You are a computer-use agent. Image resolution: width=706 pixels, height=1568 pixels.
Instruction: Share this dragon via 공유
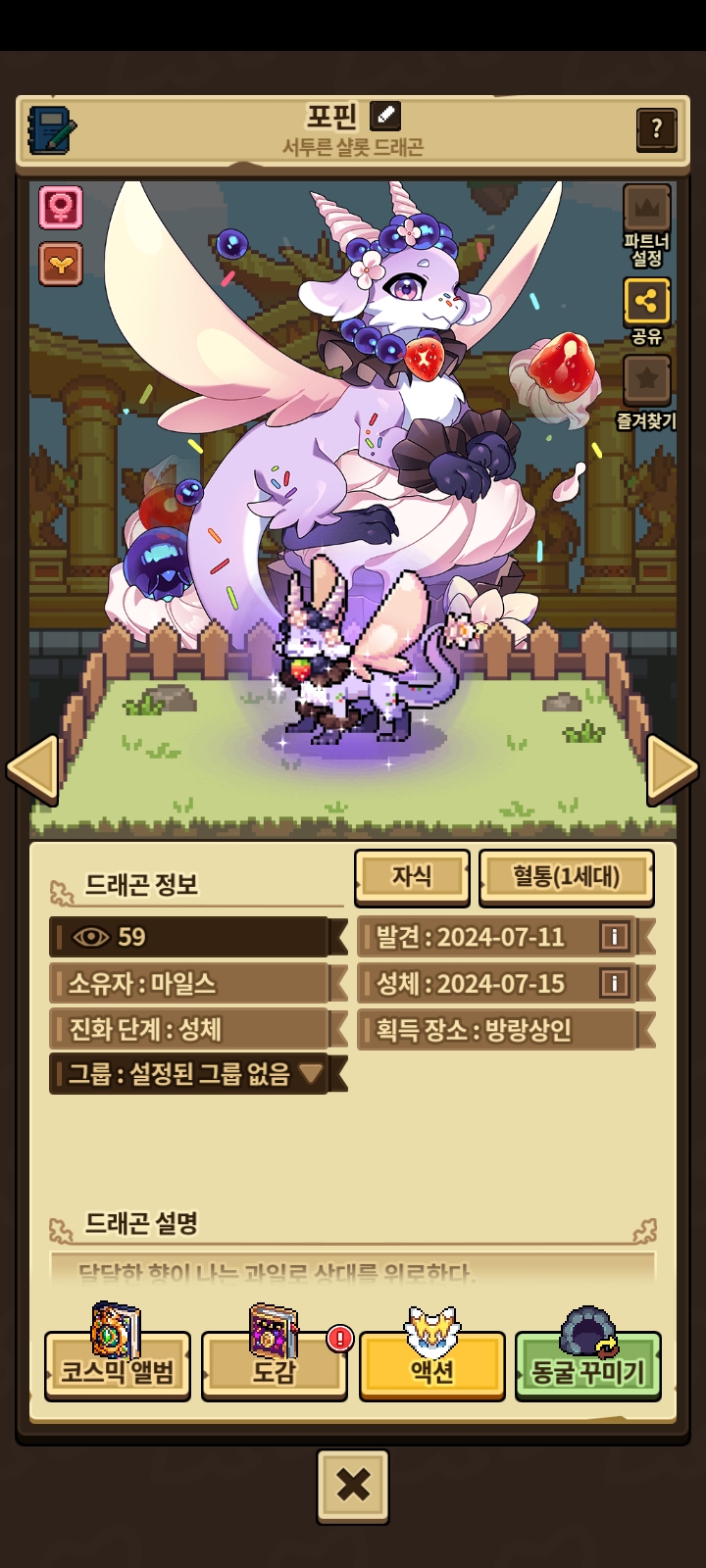tap(647, 311)
